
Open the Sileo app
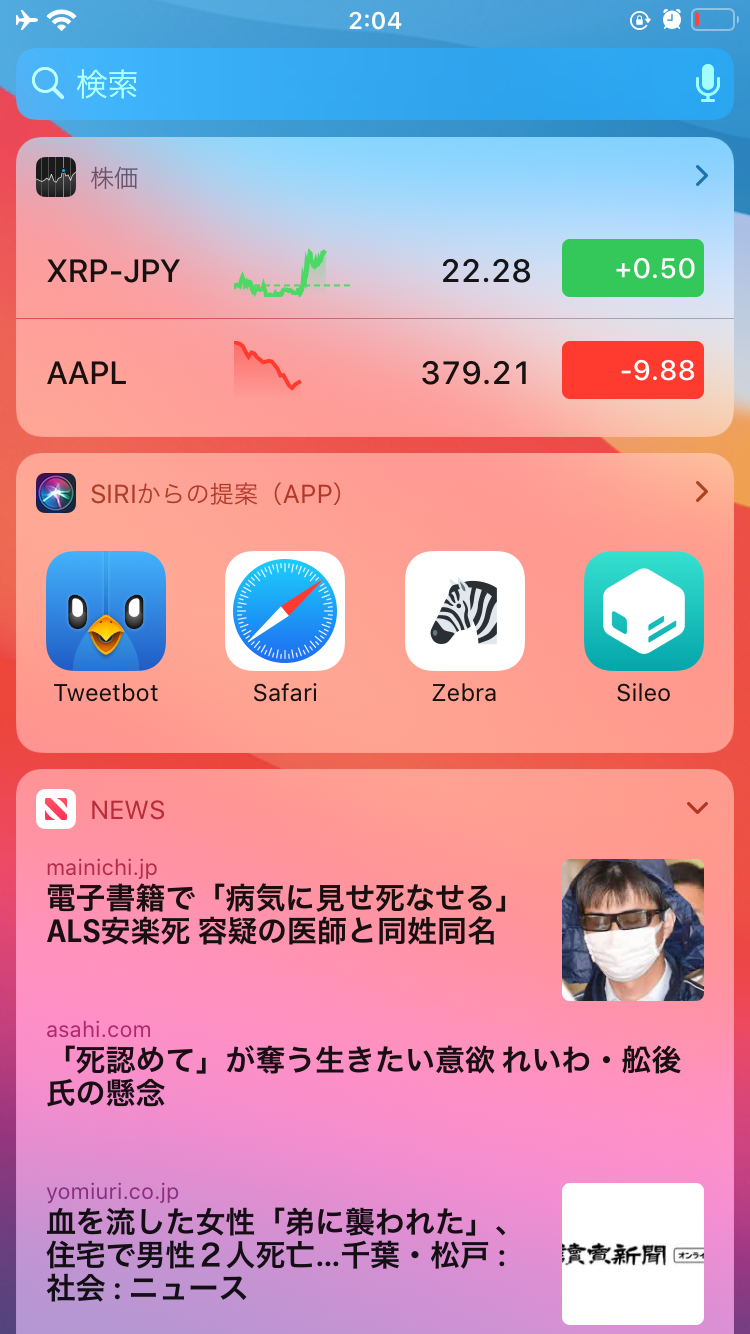click(x=643, y=612)
